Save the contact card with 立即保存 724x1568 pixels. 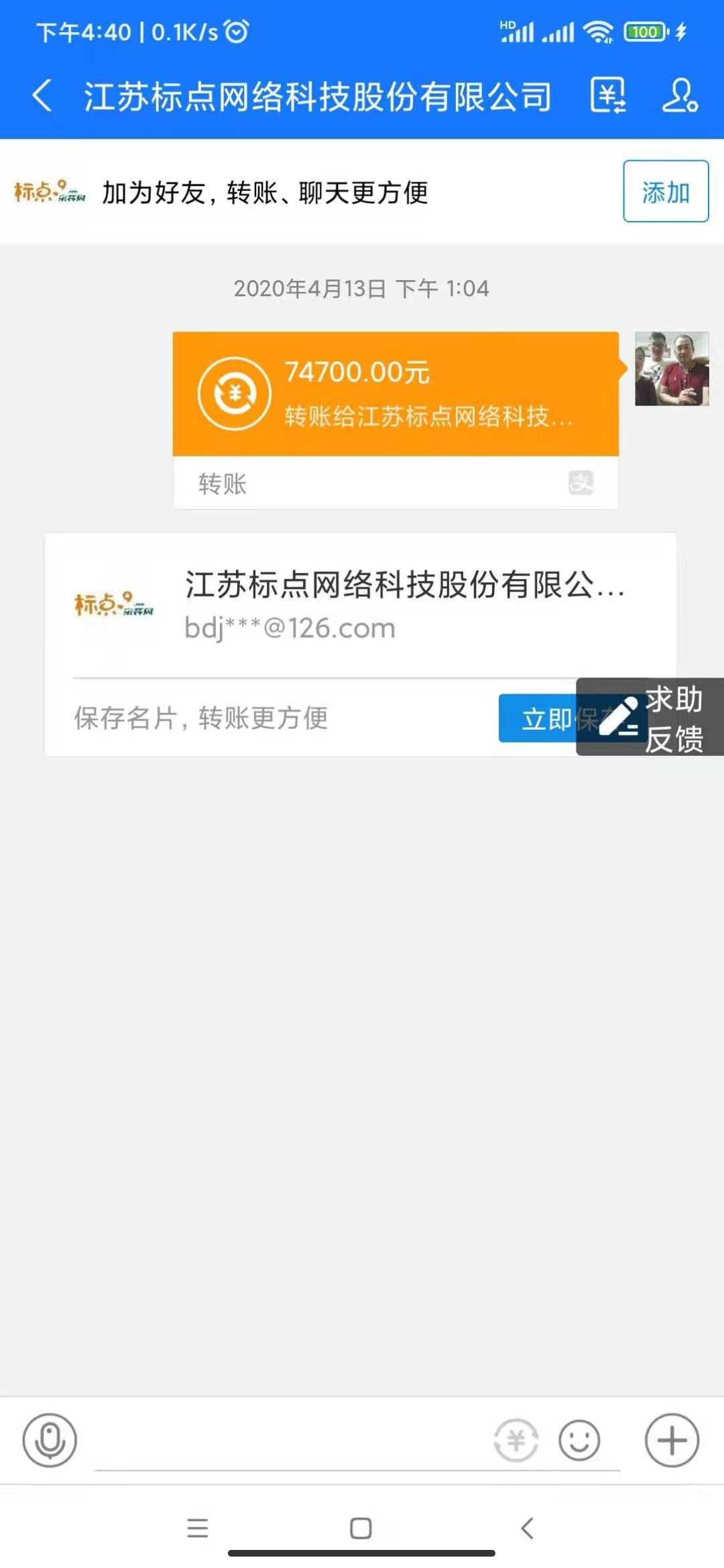tap(536, 718)
